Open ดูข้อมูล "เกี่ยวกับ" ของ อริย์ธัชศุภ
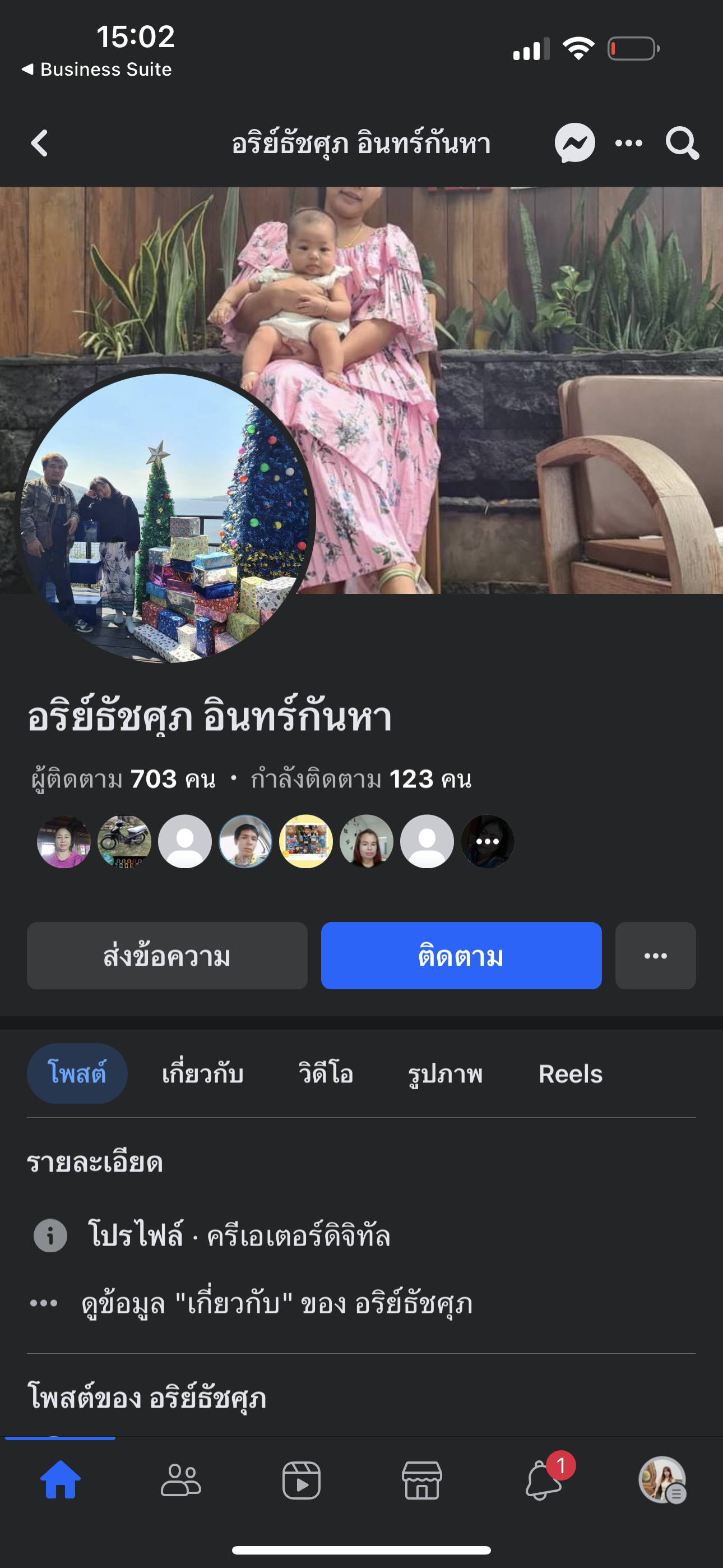Viewport: 723px width, 1568px height. click(x=277, y=1304)
